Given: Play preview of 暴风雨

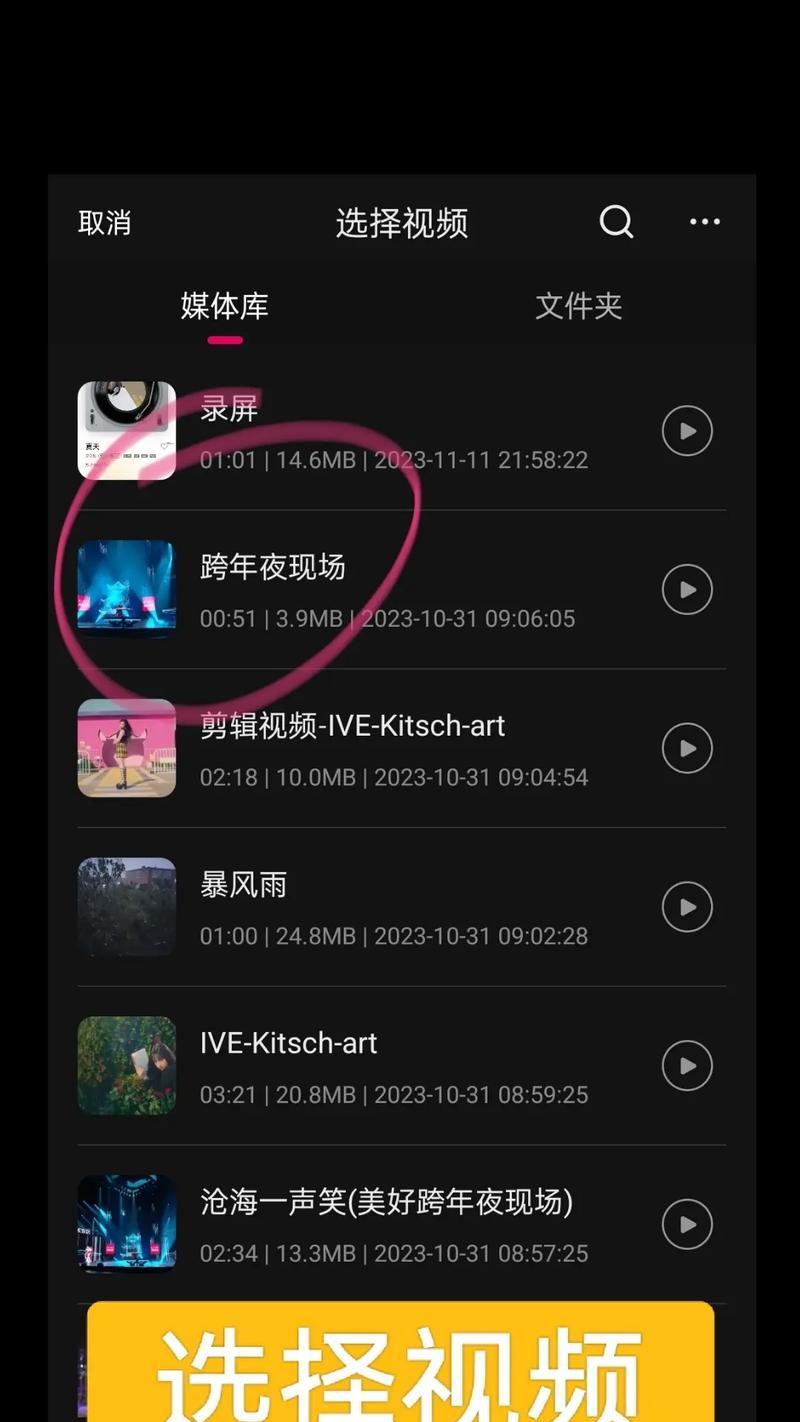Looking at the screenshot, I should pyautogui.click(x=687, y=907).
